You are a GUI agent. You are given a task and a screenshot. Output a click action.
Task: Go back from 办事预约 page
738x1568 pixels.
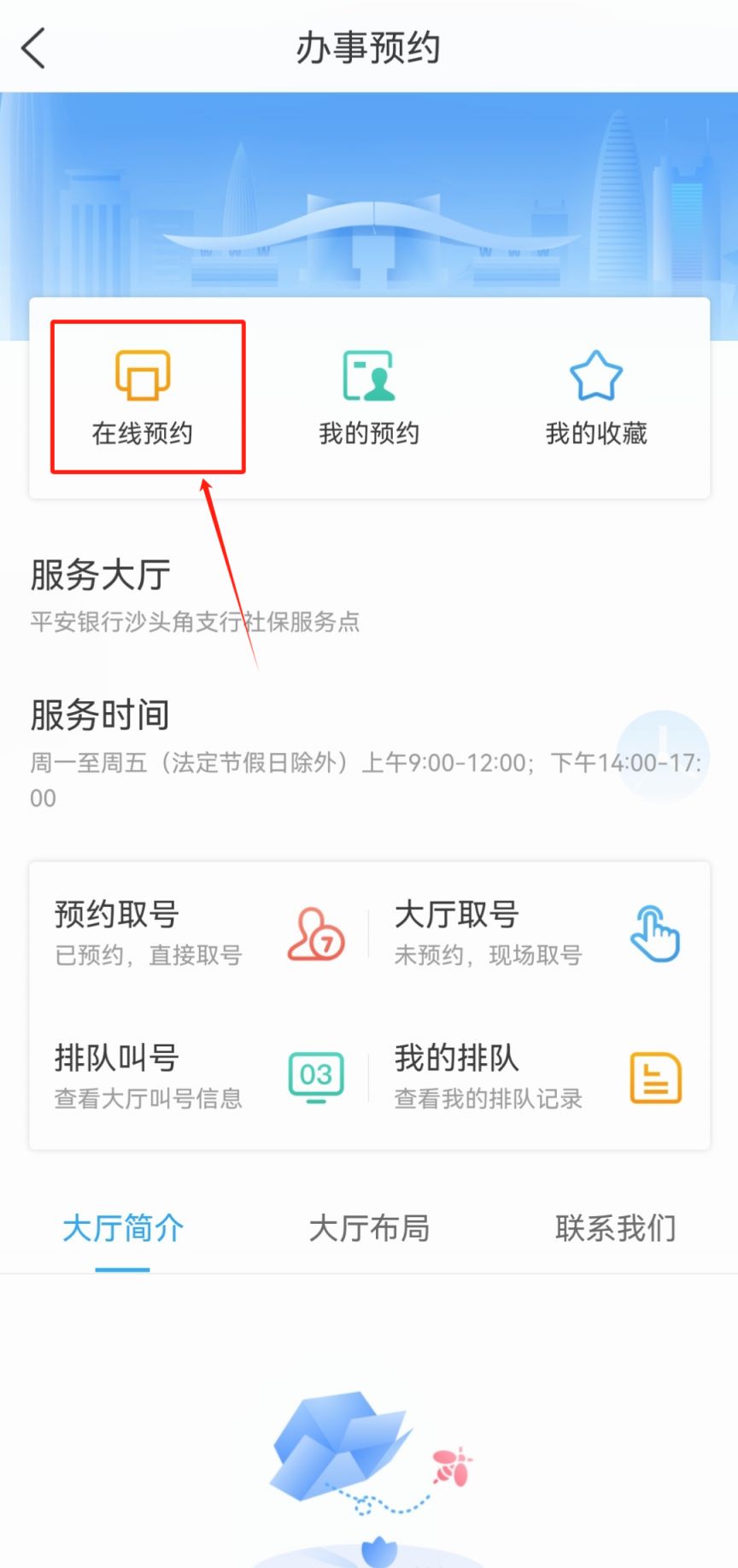pyautogui.click(x=34, y=48)
